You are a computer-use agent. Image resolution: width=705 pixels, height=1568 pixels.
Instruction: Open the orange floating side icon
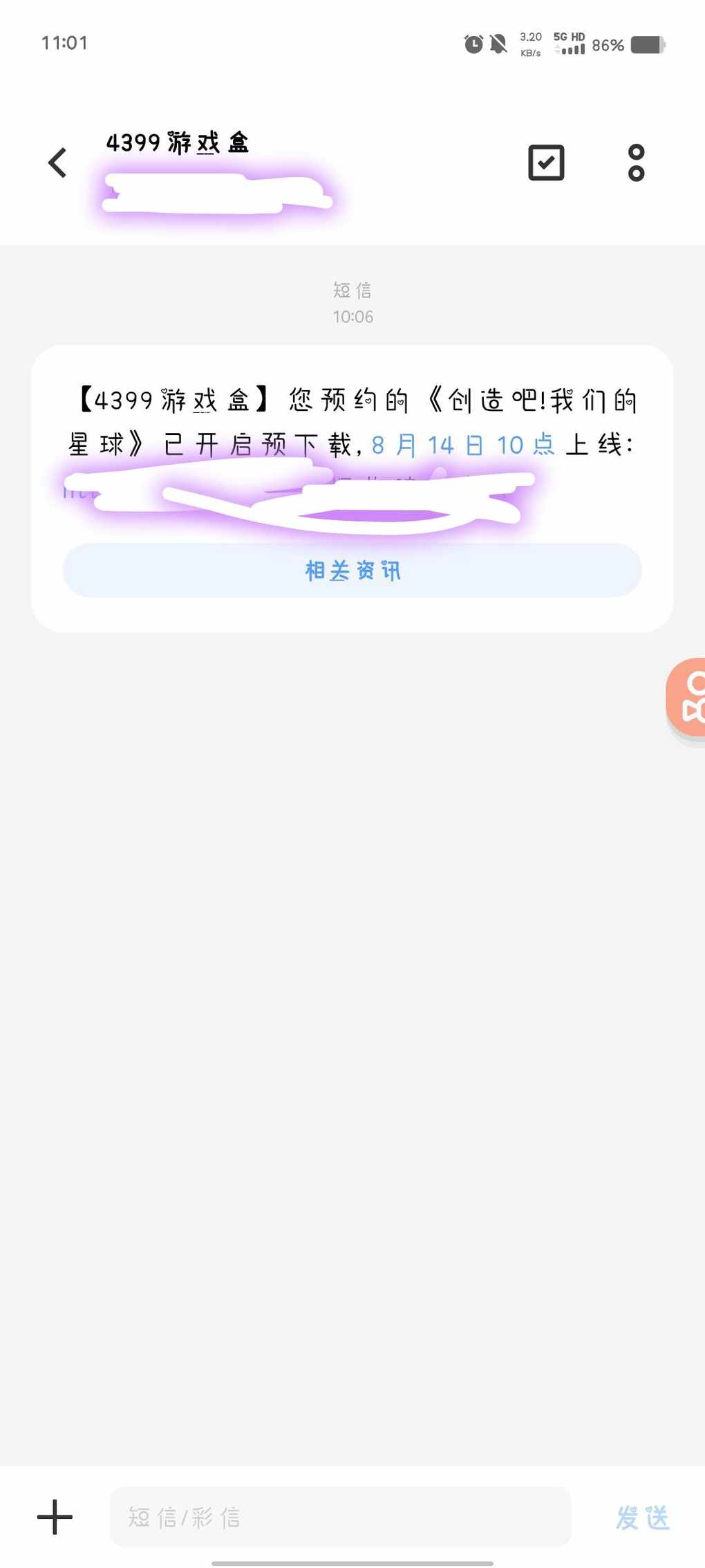pos(686,701)
